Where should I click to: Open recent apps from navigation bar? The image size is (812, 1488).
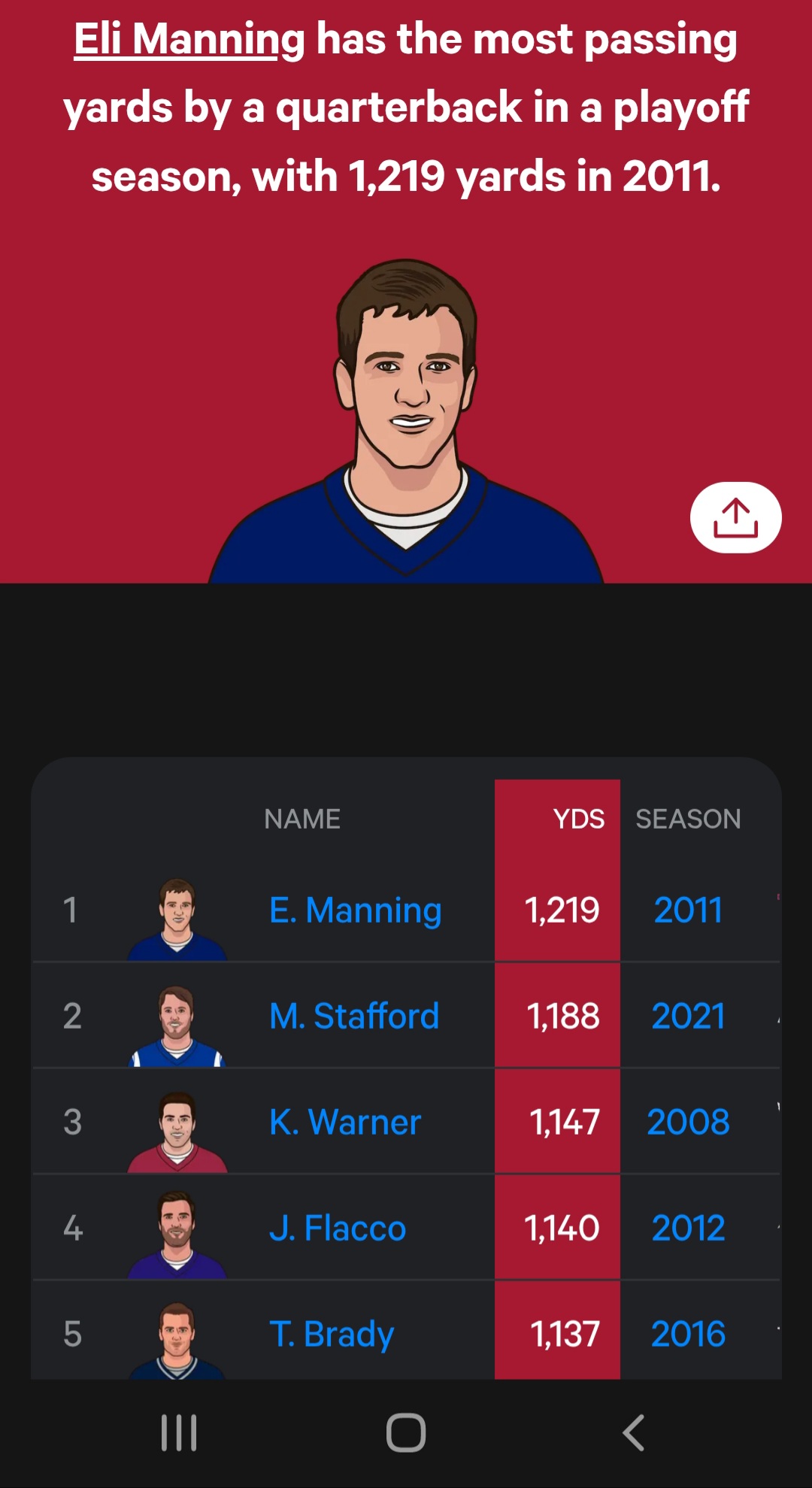(179, 1432)
